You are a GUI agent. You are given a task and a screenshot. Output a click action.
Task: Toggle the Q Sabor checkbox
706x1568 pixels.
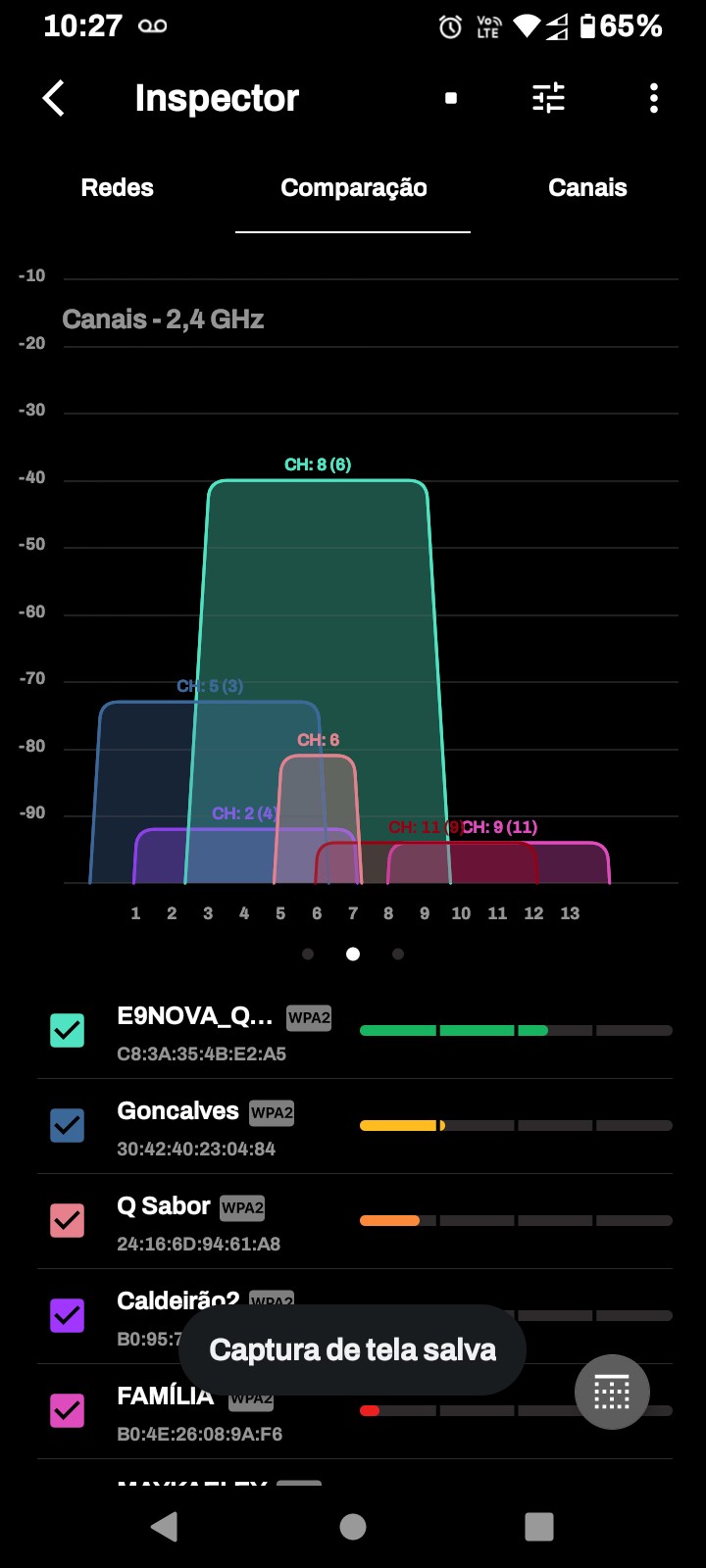[x=68, y=1221]
